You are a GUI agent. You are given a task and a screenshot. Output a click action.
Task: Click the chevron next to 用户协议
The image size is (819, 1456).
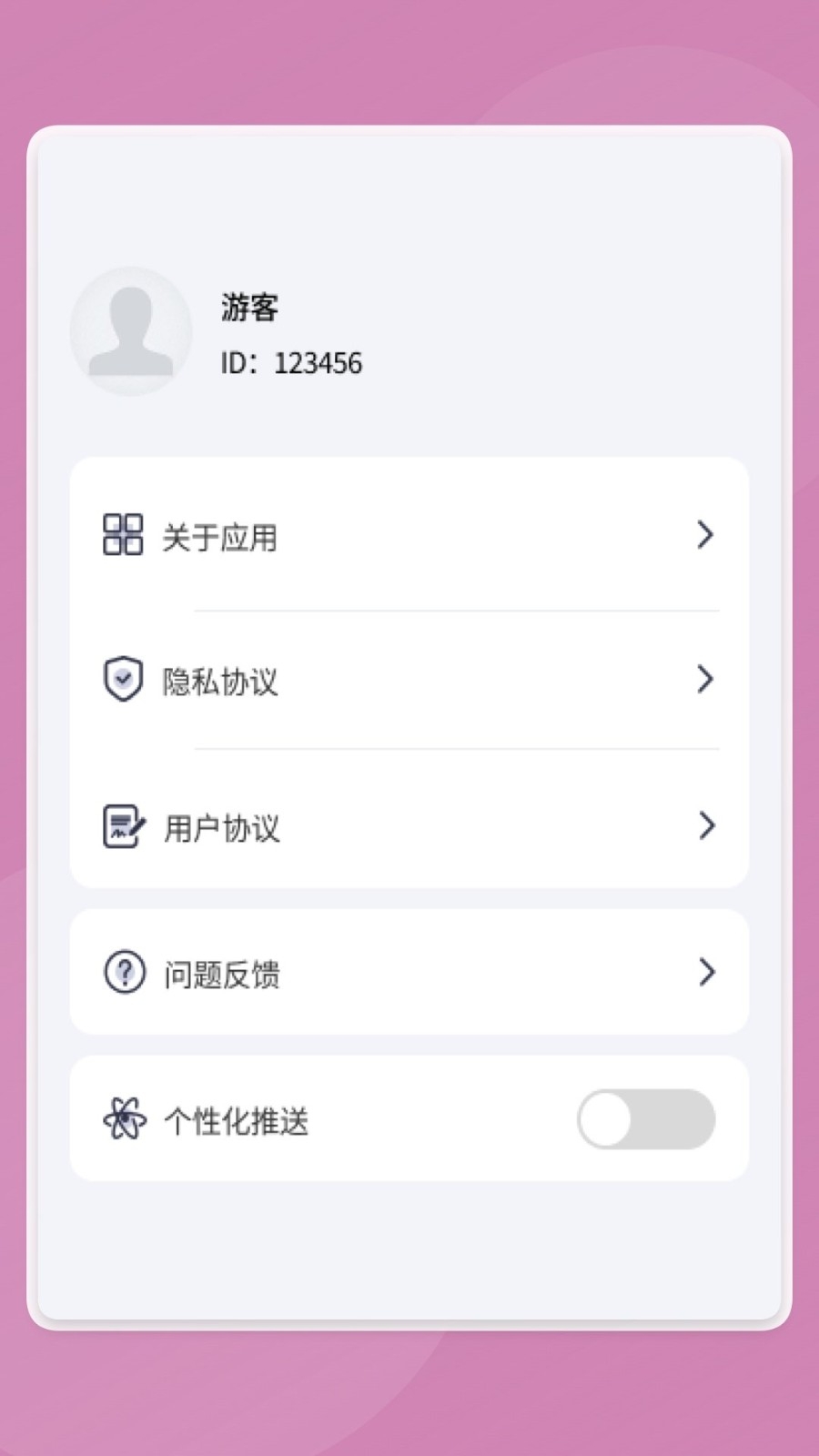pyautogui.click(x=705, y=826)
